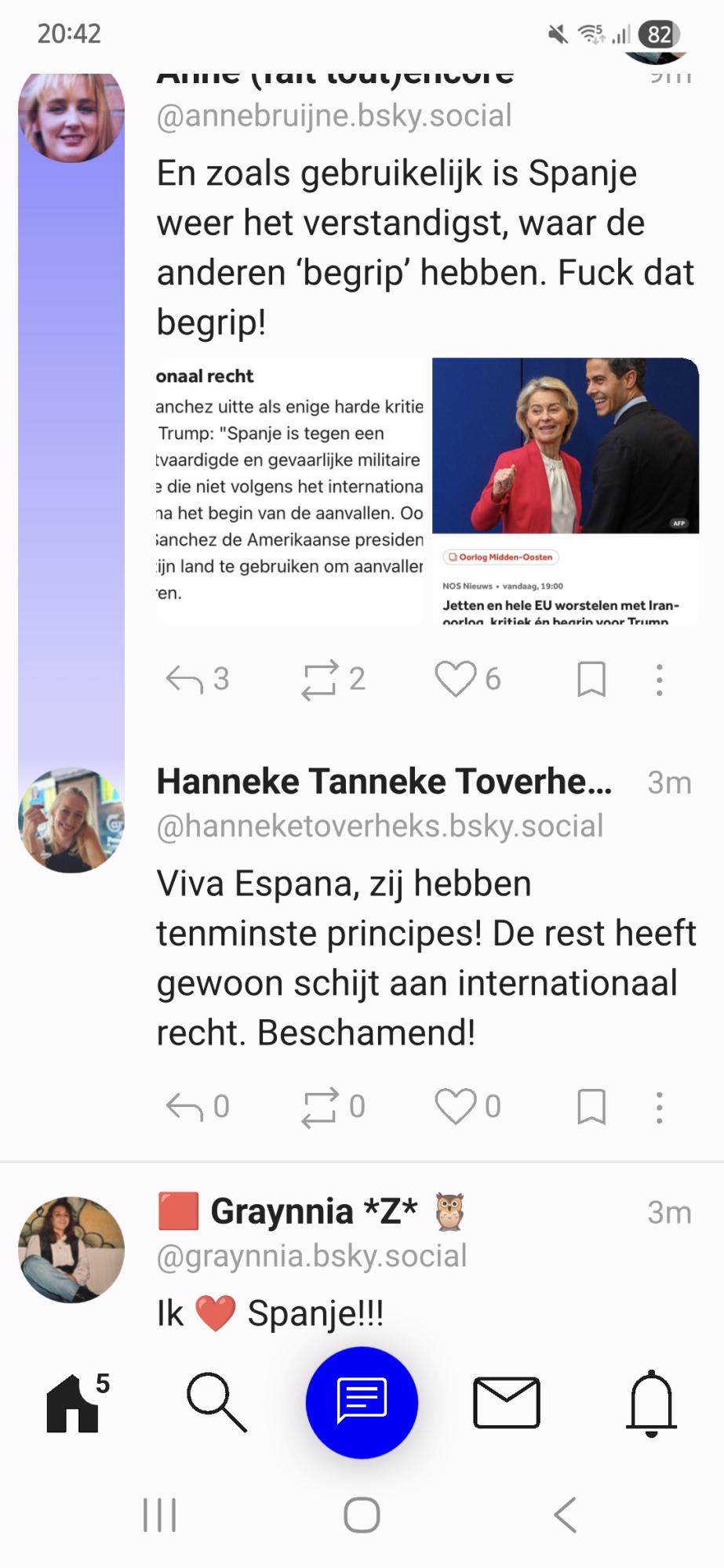Screen dimensions: 724x1568
Task: View Hanneke Tanneke's profile avatar
Action: 71,820
